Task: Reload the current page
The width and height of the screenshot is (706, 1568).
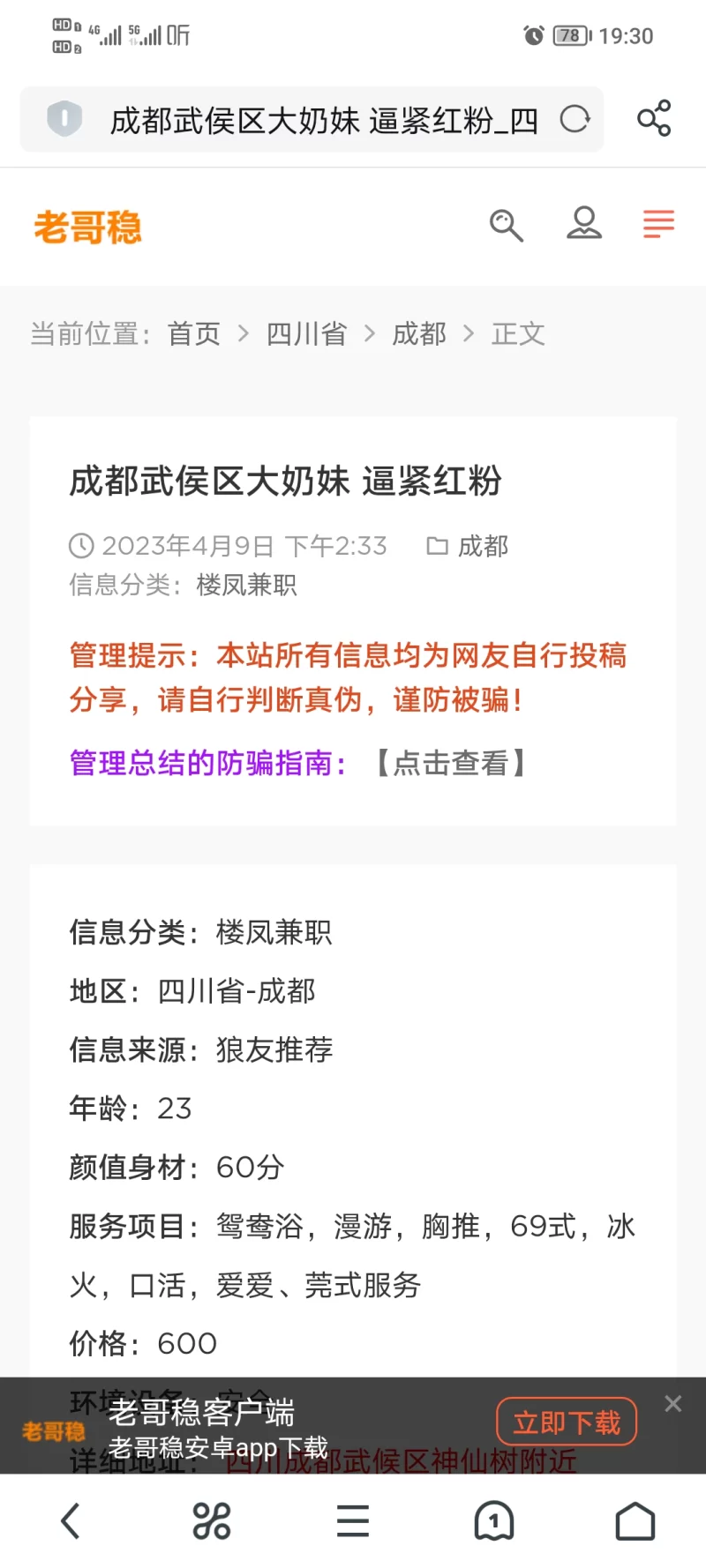Action: (575, 119)
